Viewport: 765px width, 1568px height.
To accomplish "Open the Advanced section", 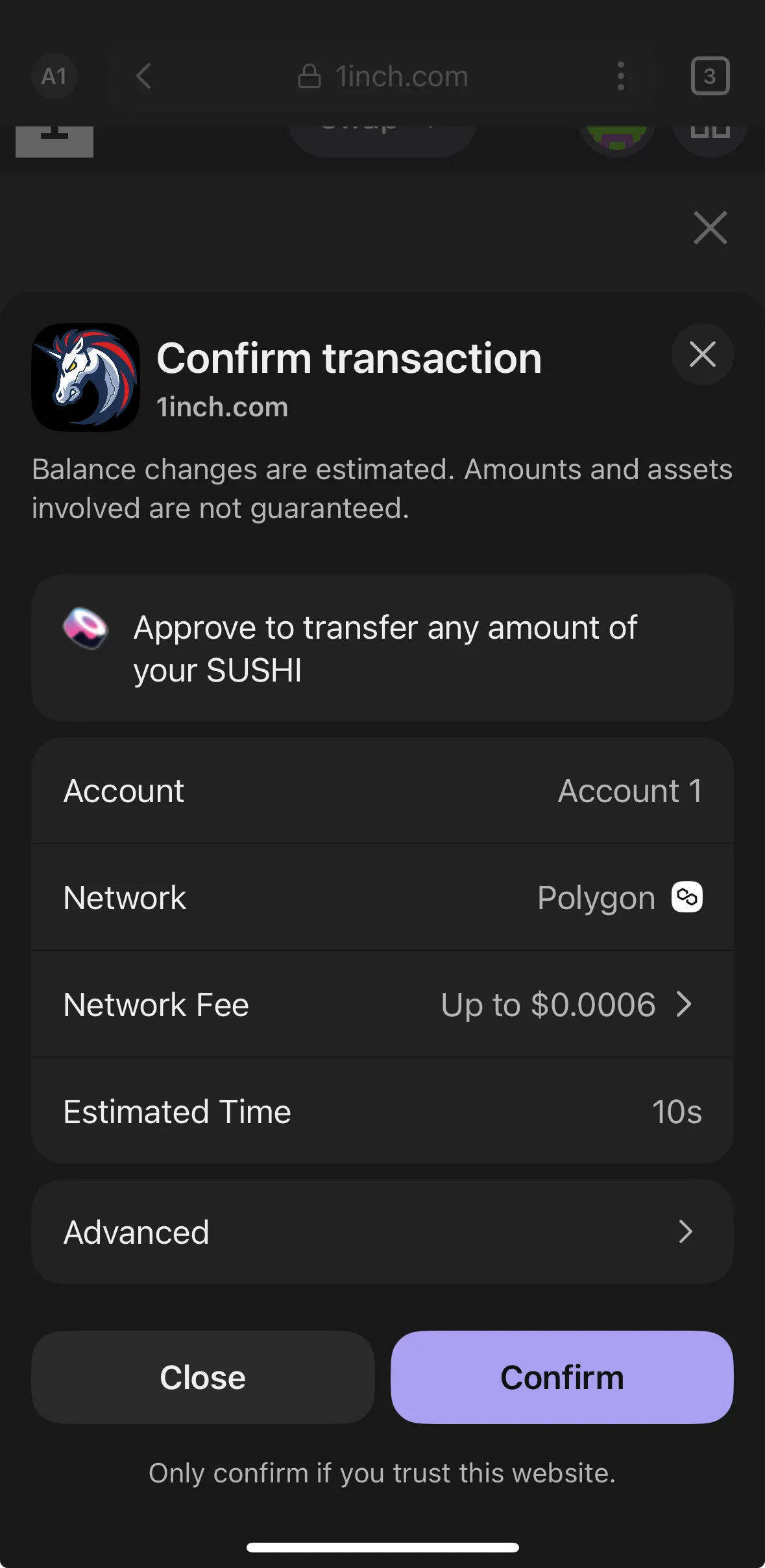I will (382, 1231).
